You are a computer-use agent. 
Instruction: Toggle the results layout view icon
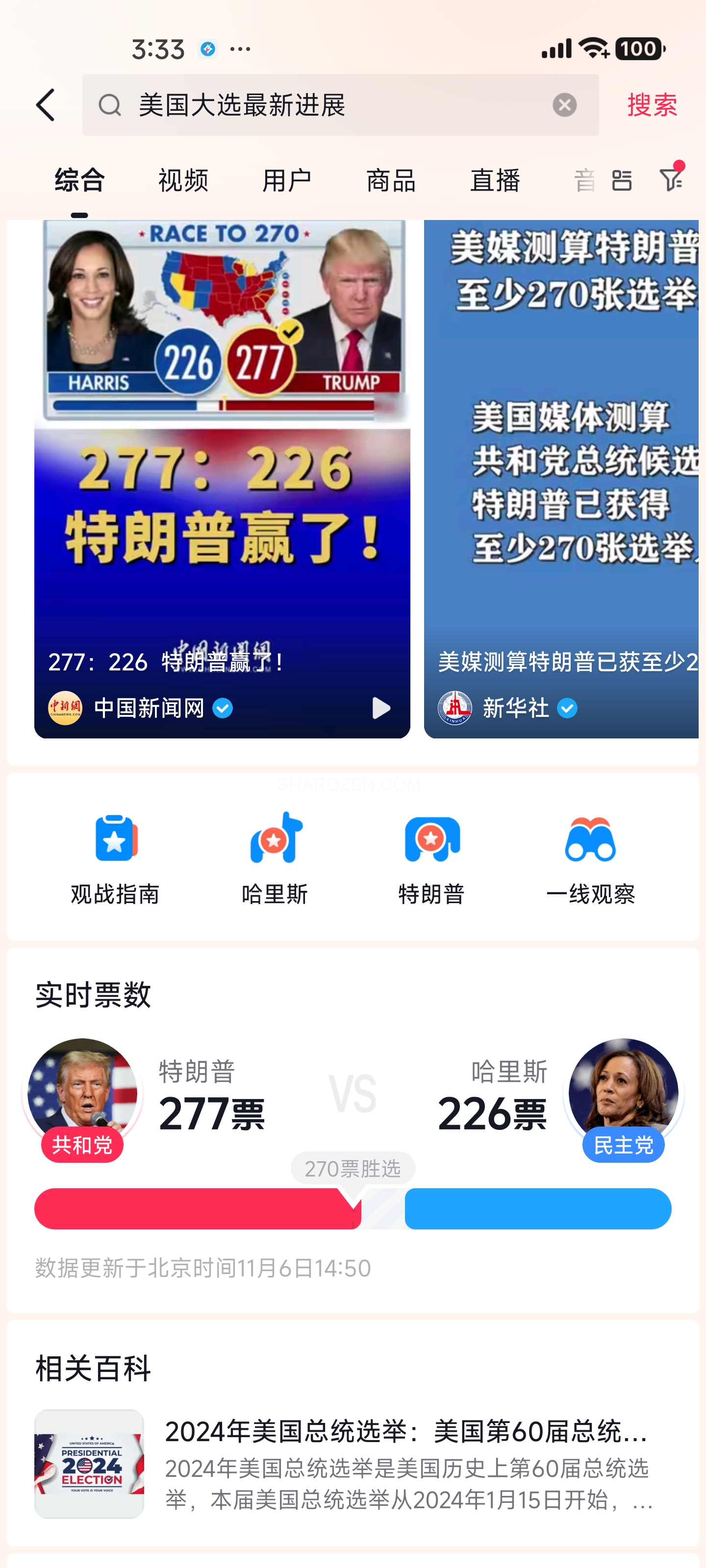pos(621,181)
